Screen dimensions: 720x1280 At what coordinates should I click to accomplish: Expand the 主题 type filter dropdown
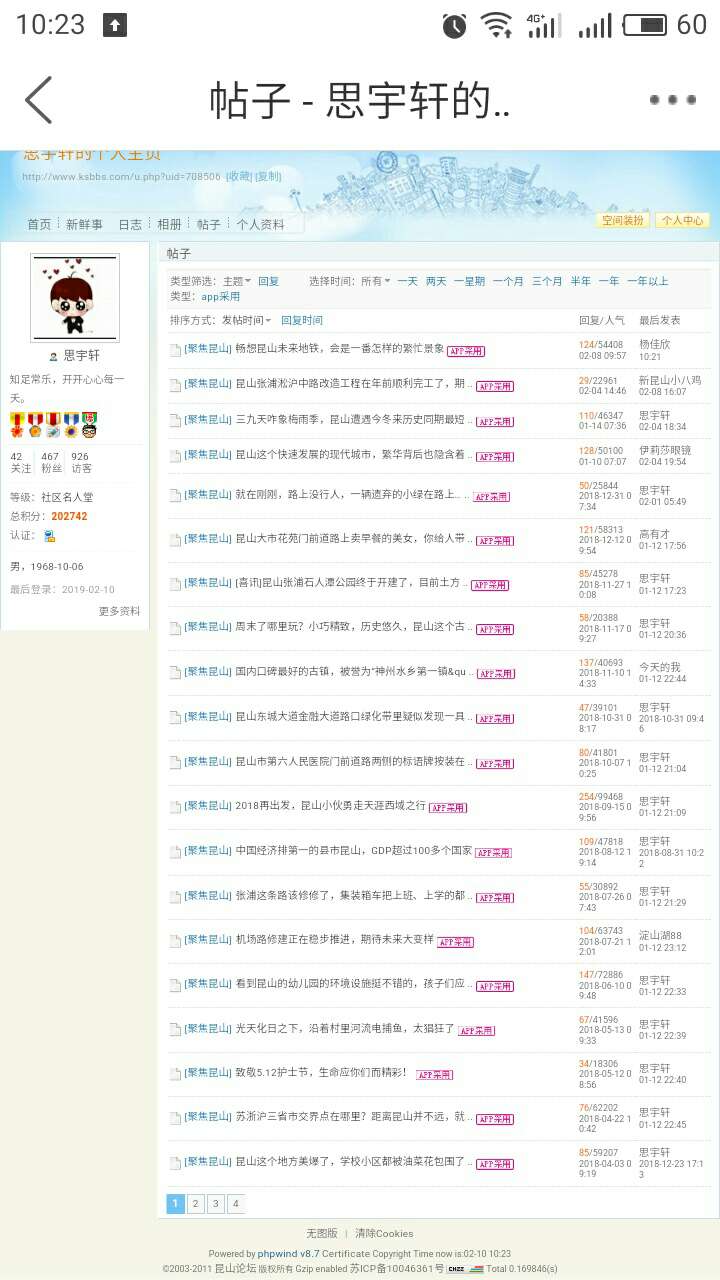(237, 282)
